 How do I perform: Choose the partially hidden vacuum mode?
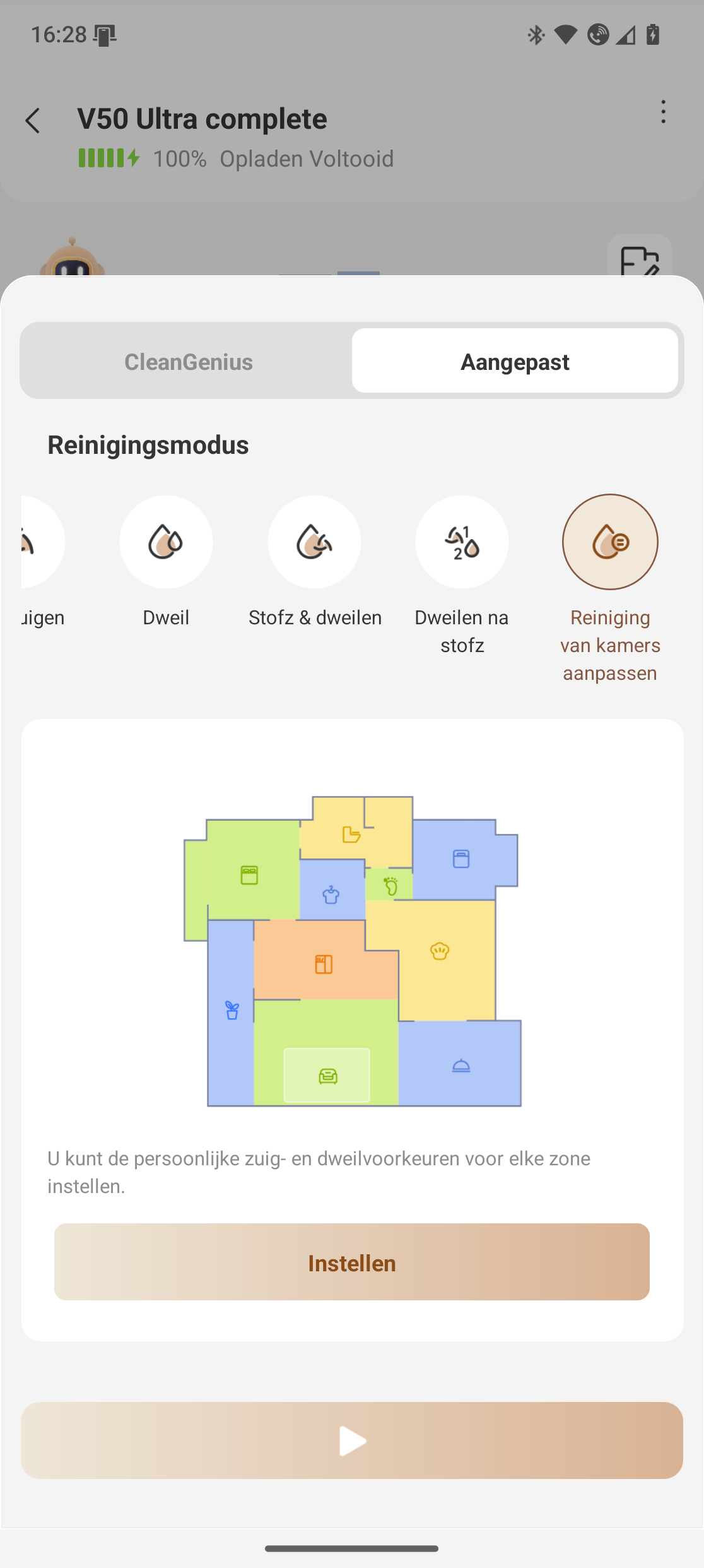39,542
